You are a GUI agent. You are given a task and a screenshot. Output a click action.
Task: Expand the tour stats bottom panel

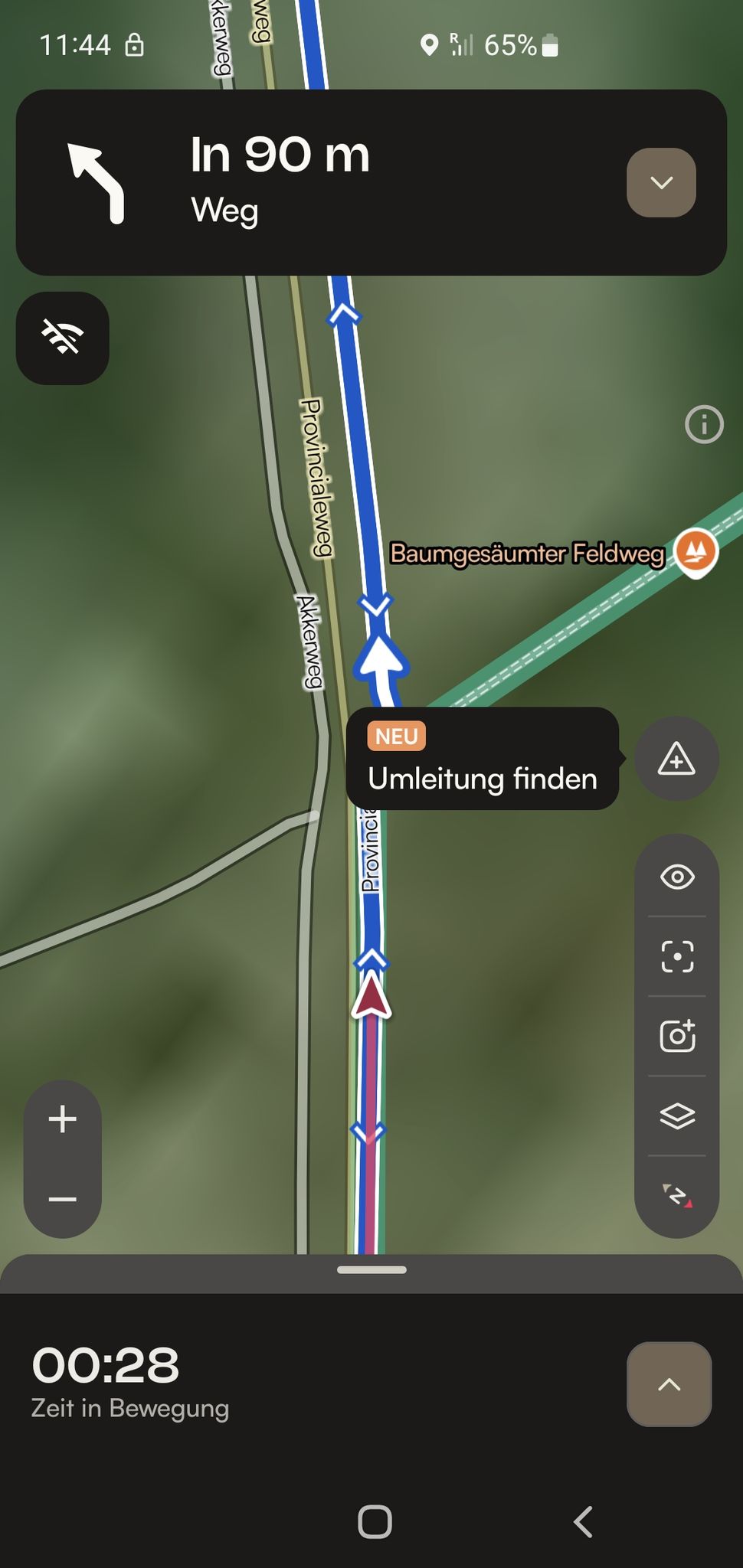(669, 1383)
